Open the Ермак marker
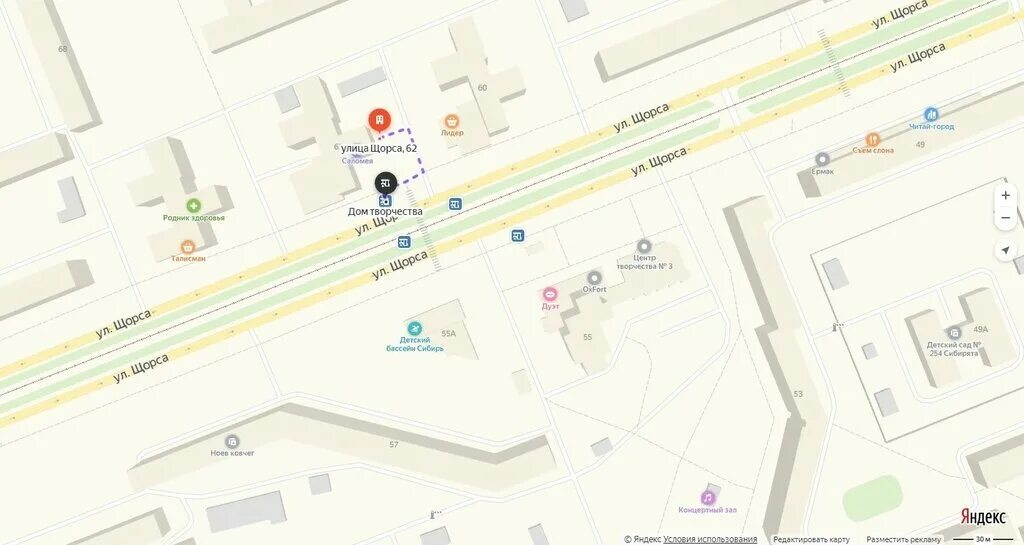The image size is (1024, 545). tap(822, 159)
